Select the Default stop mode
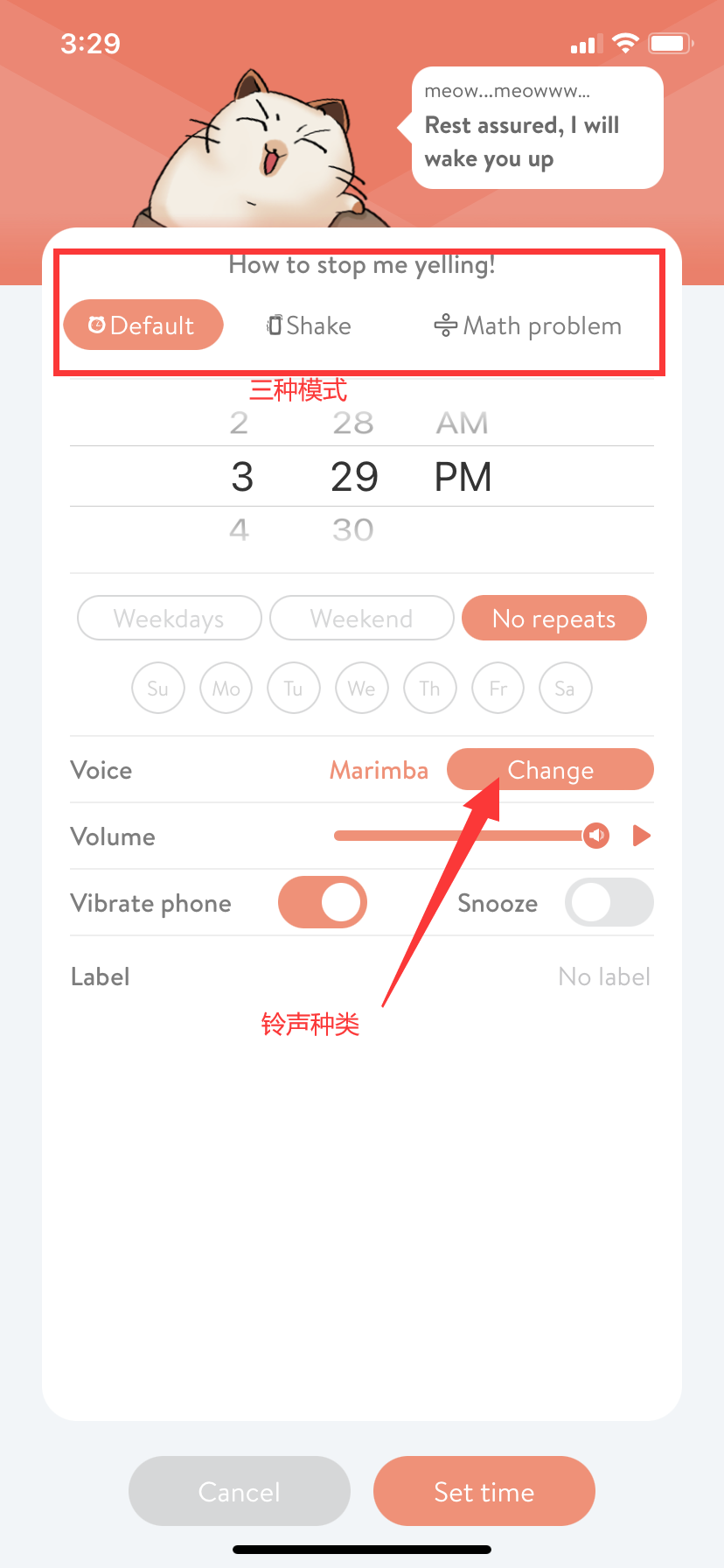 point(143,325)
